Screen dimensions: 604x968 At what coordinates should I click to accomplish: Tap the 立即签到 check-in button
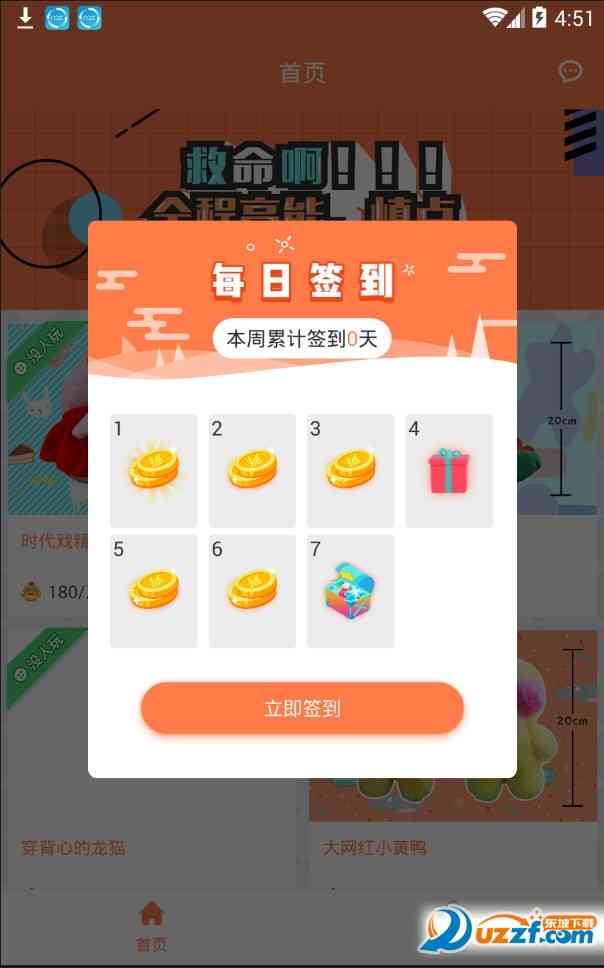[301, 708]
